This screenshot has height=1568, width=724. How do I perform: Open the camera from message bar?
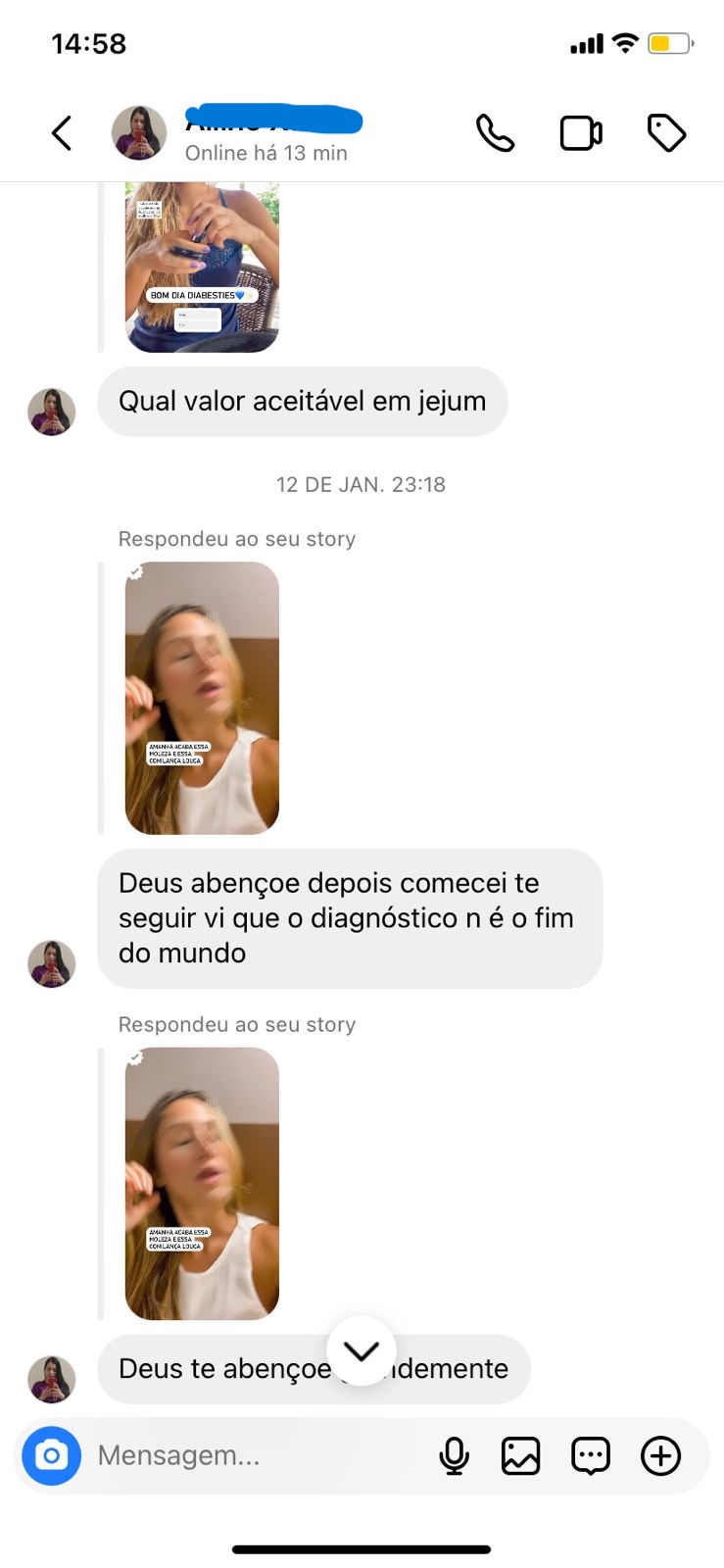(52, 1455)
